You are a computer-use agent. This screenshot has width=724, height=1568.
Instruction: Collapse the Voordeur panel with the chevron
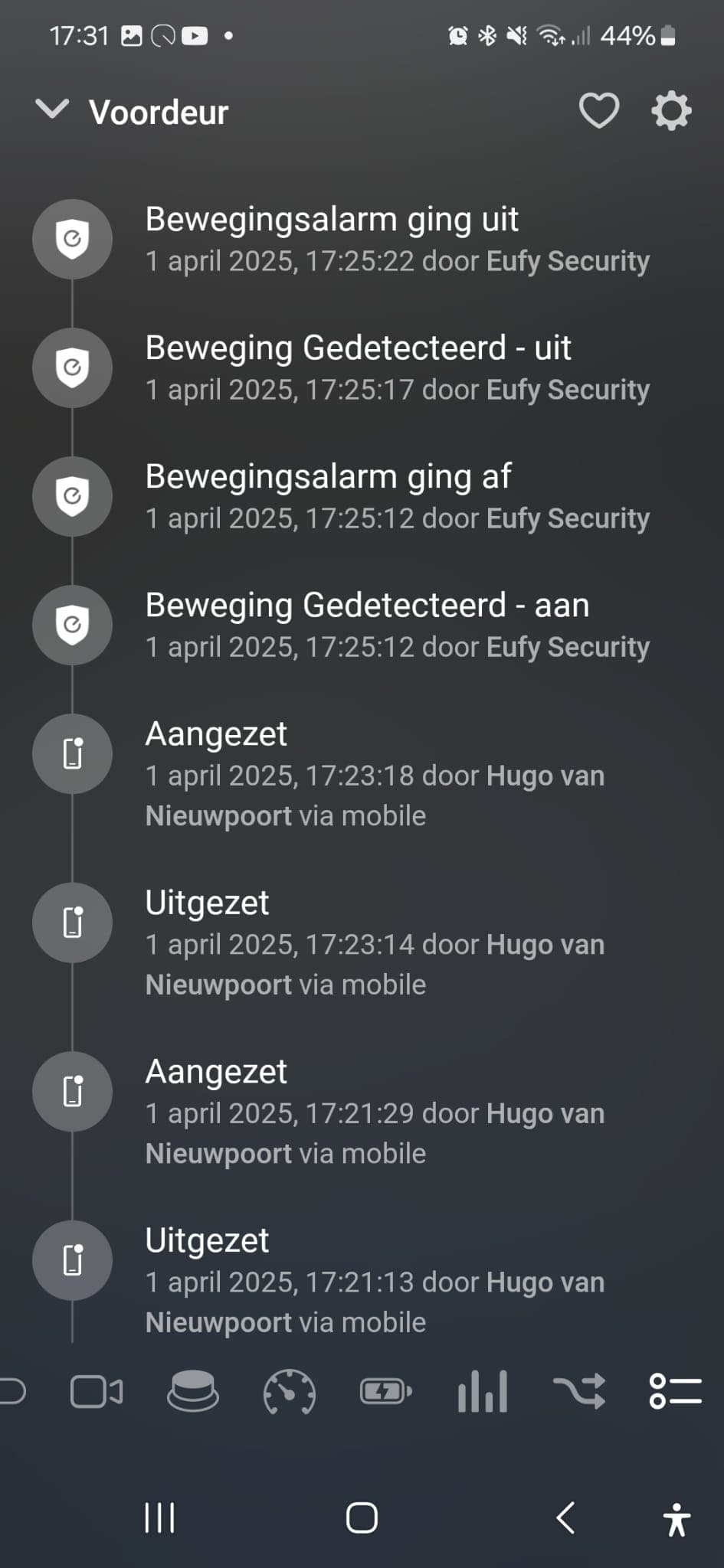(x=52, y=110)
